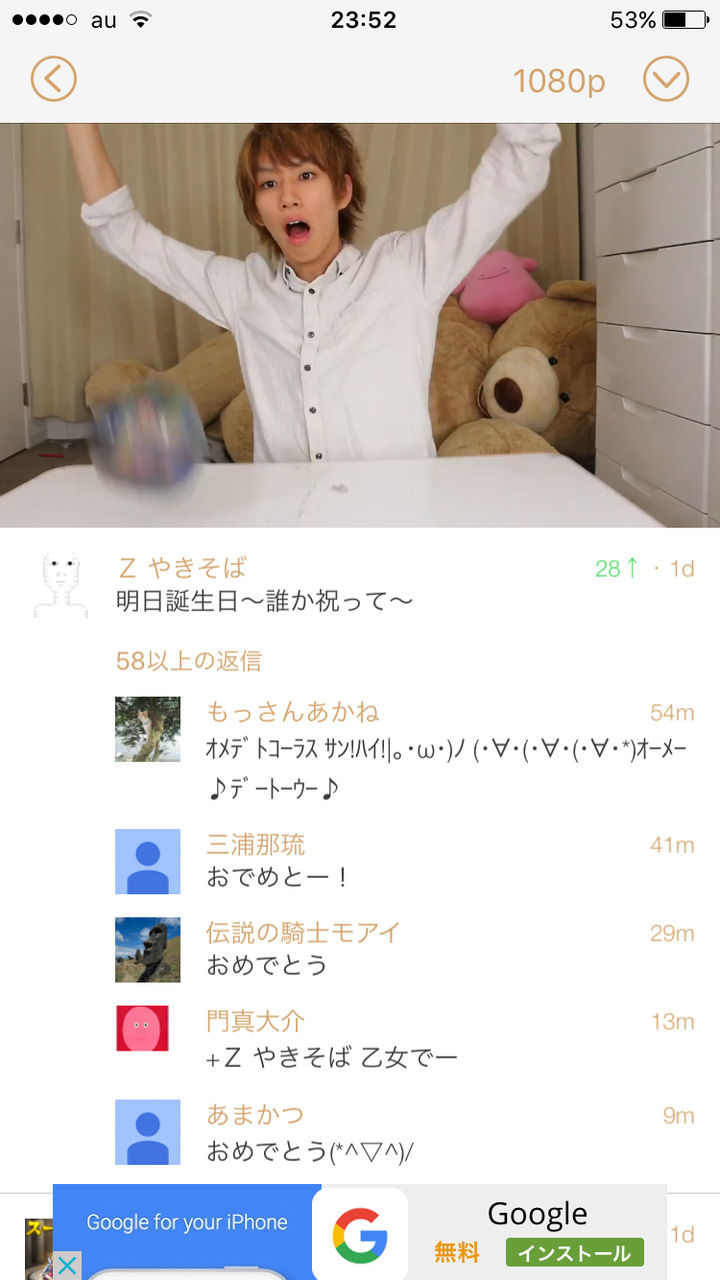Change the 1080p video quality
Image resolution: width=720 pixels, height=1280 pixels.
559,81
